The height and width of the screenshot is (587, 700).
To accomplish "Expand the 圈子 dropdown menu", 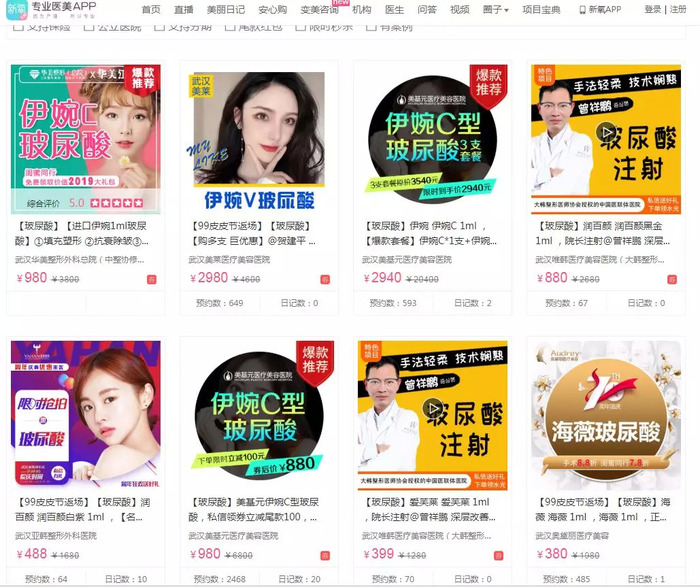I will pos(494,9).
